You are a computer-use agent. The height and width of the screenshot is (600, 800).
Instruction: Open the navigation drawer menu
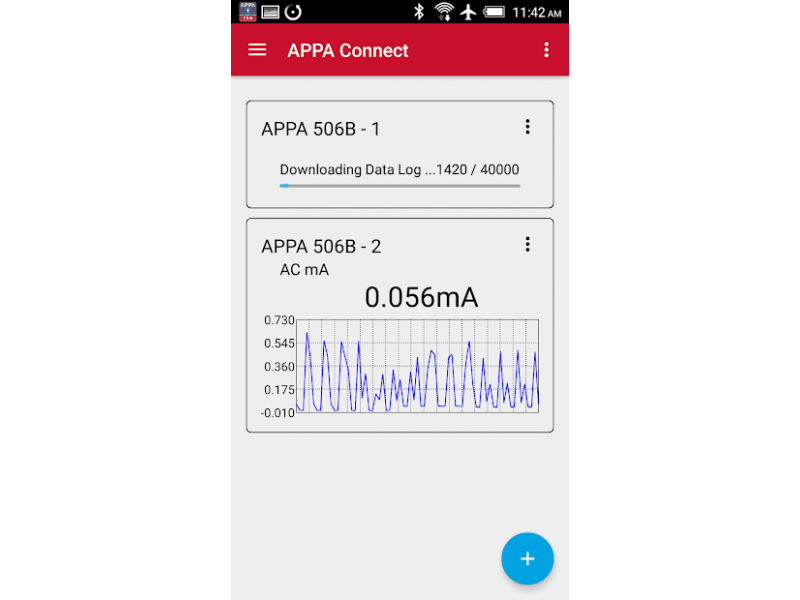click(x=257, y=50)
